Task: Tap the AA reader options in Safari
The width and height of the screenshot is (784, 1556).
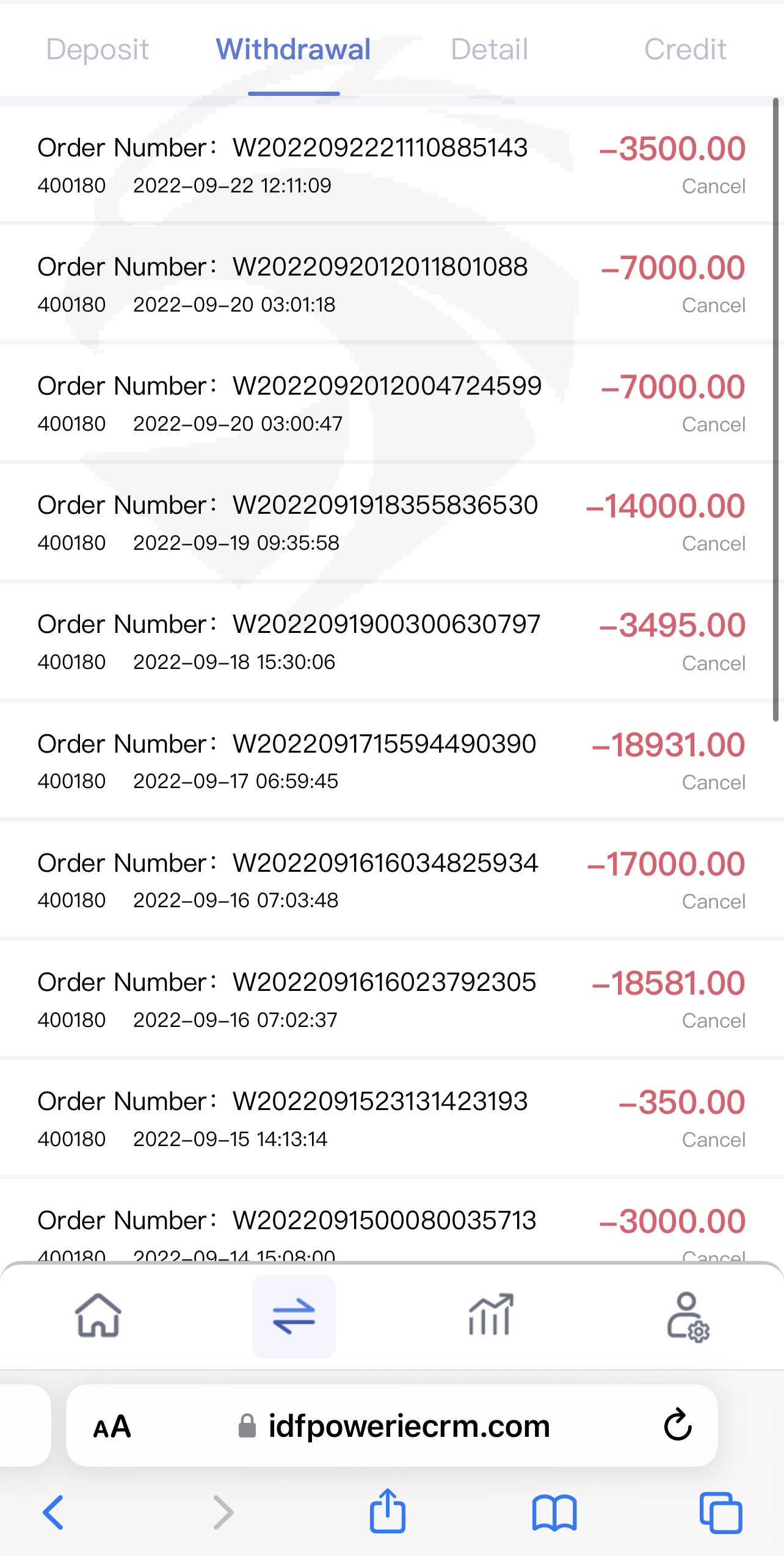Action: tap(112, 1426)
